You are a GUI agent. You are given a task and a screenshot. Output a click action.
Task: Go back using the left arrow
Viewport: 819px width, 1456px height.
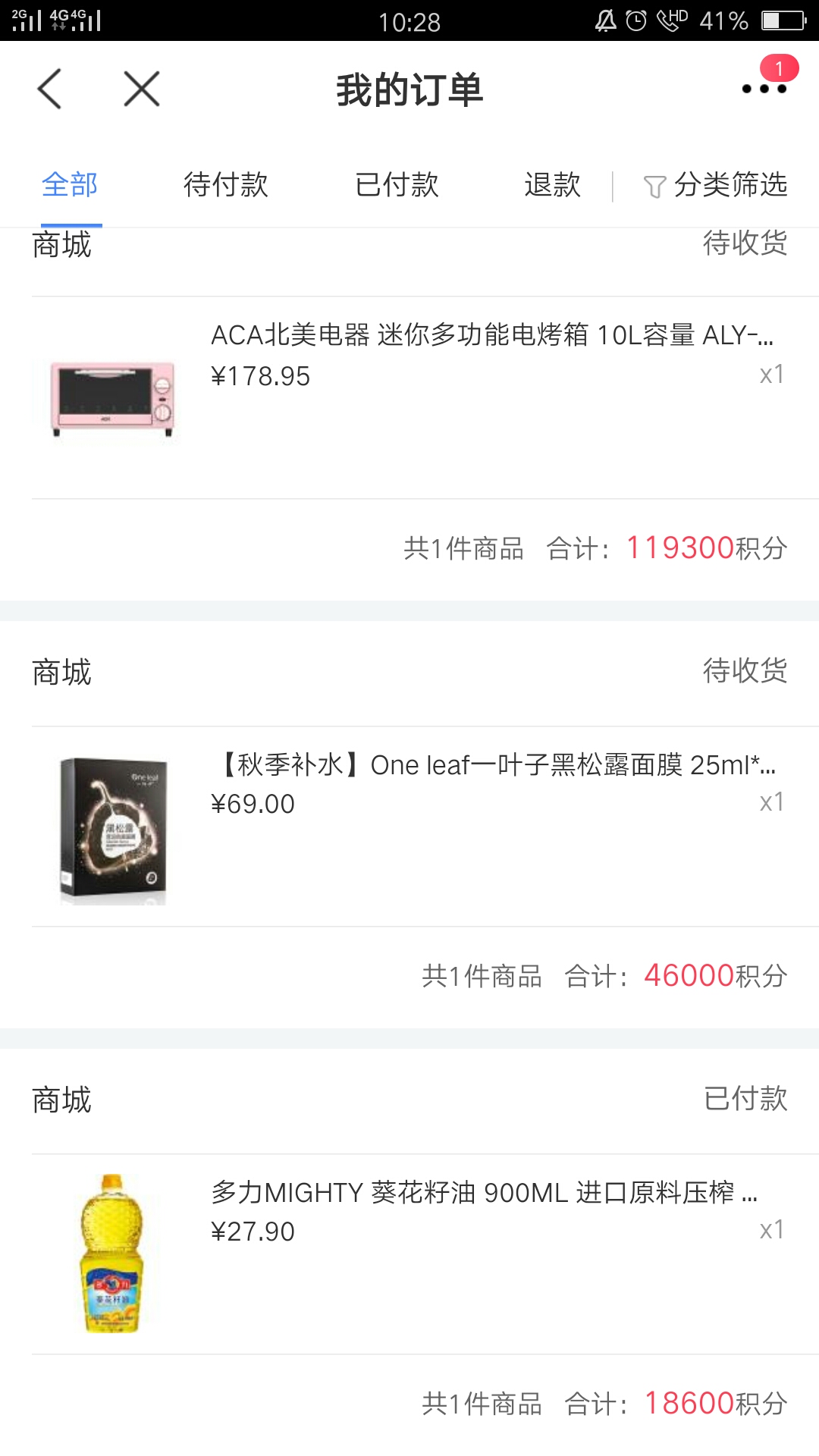coord(49,89)
